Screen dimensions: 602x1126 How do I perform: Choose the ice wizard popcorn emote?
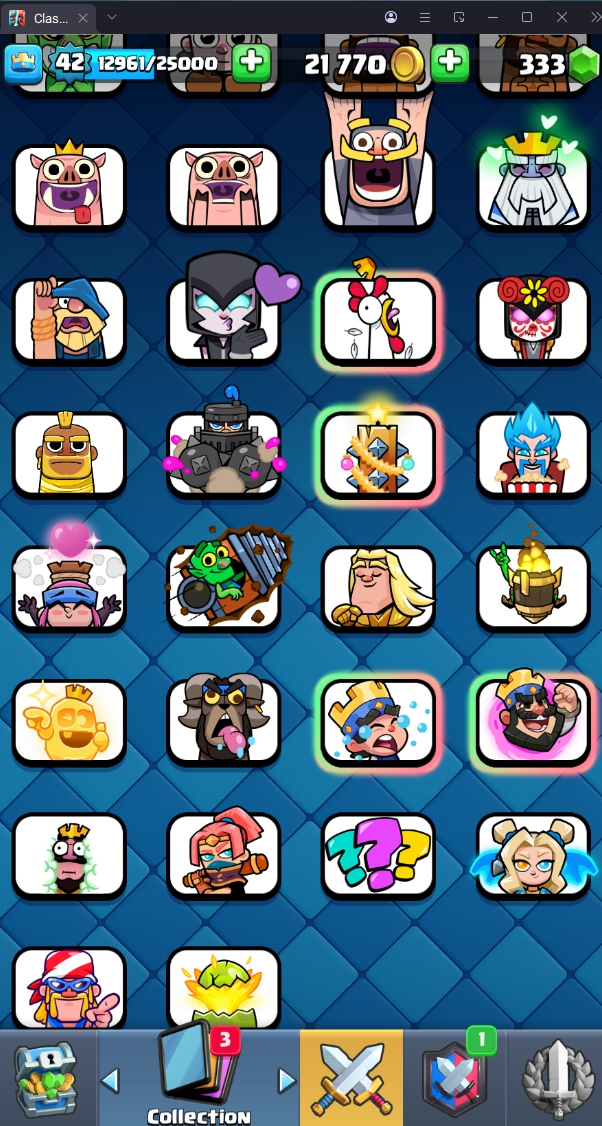533,453
